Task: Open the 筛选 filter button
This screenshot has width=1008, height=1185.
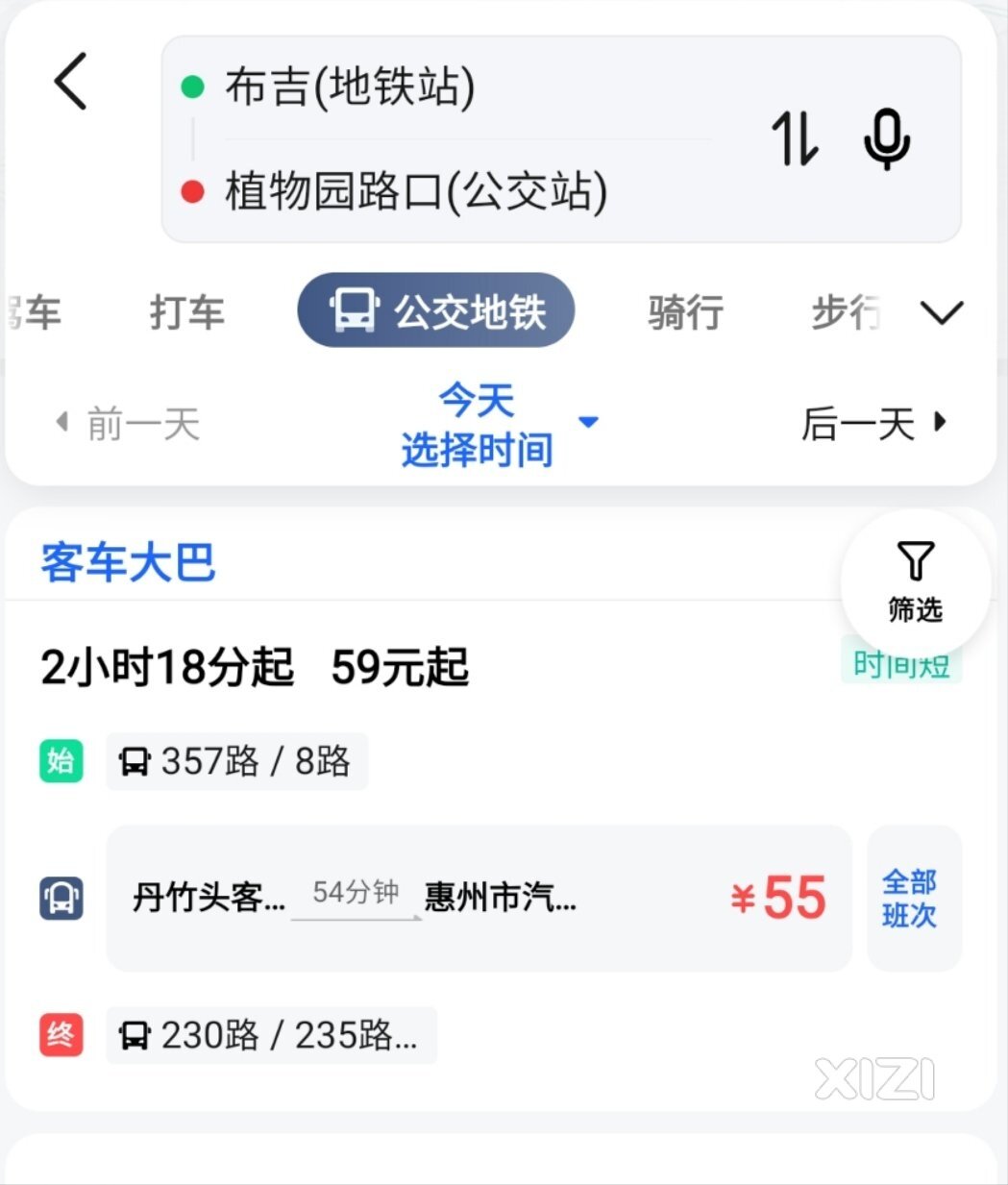Action: pos(915,581)
